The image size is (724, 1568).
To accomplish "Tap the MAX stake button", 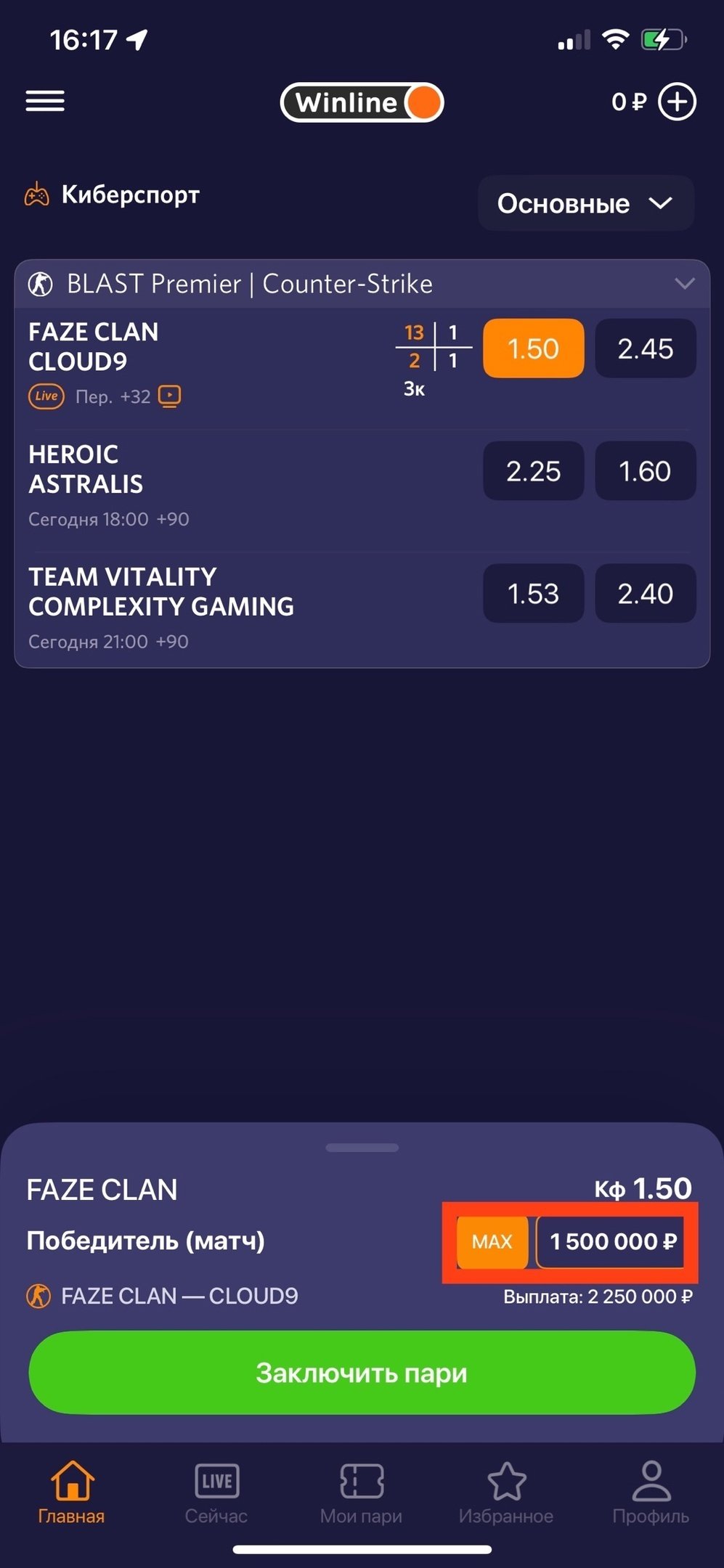I will coord(492,1242).
